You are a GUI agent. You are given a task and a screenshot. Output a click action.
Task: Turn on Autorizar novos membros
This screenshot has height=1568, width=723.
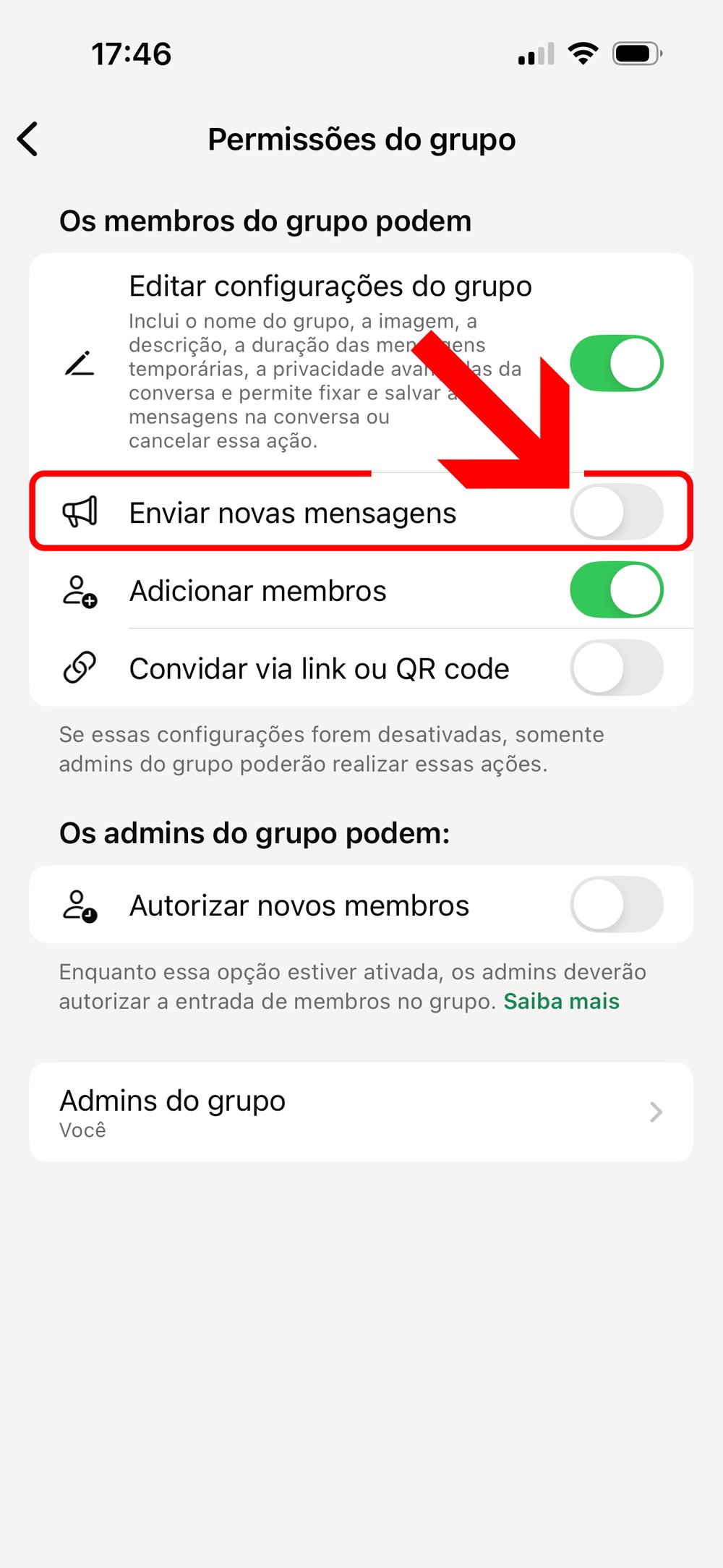coord(616,905)
